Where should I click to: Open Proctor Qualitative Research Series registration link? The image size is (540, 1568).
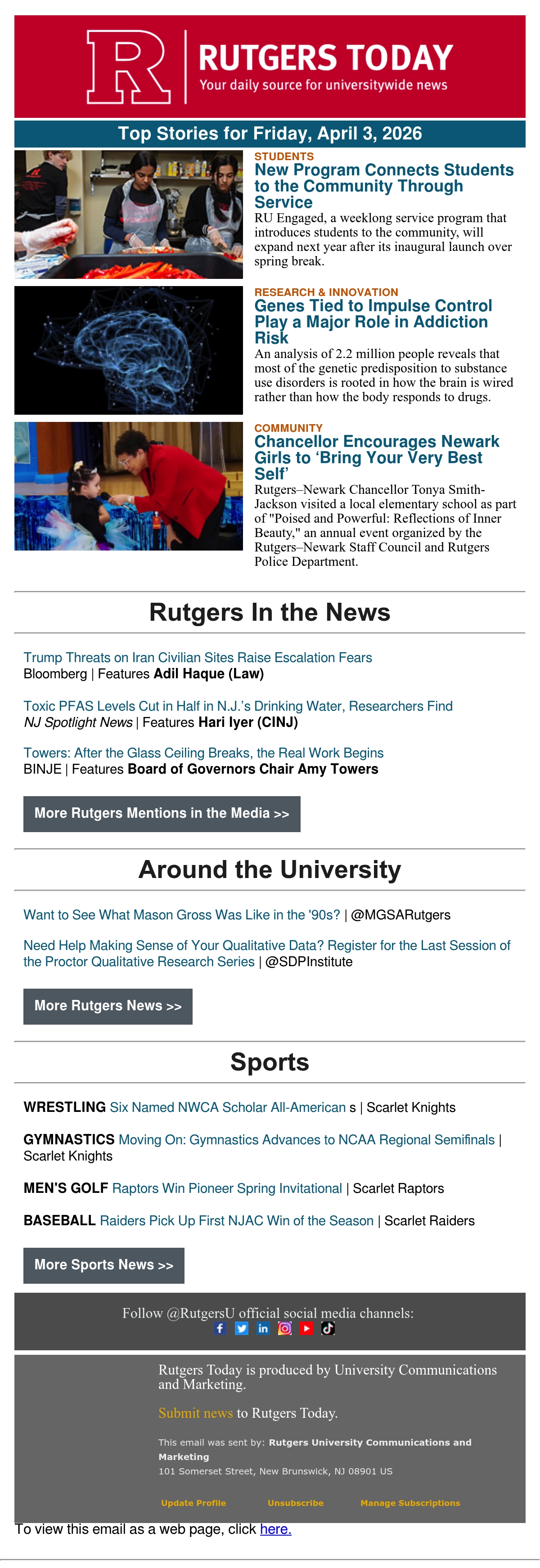click(267, 953)
